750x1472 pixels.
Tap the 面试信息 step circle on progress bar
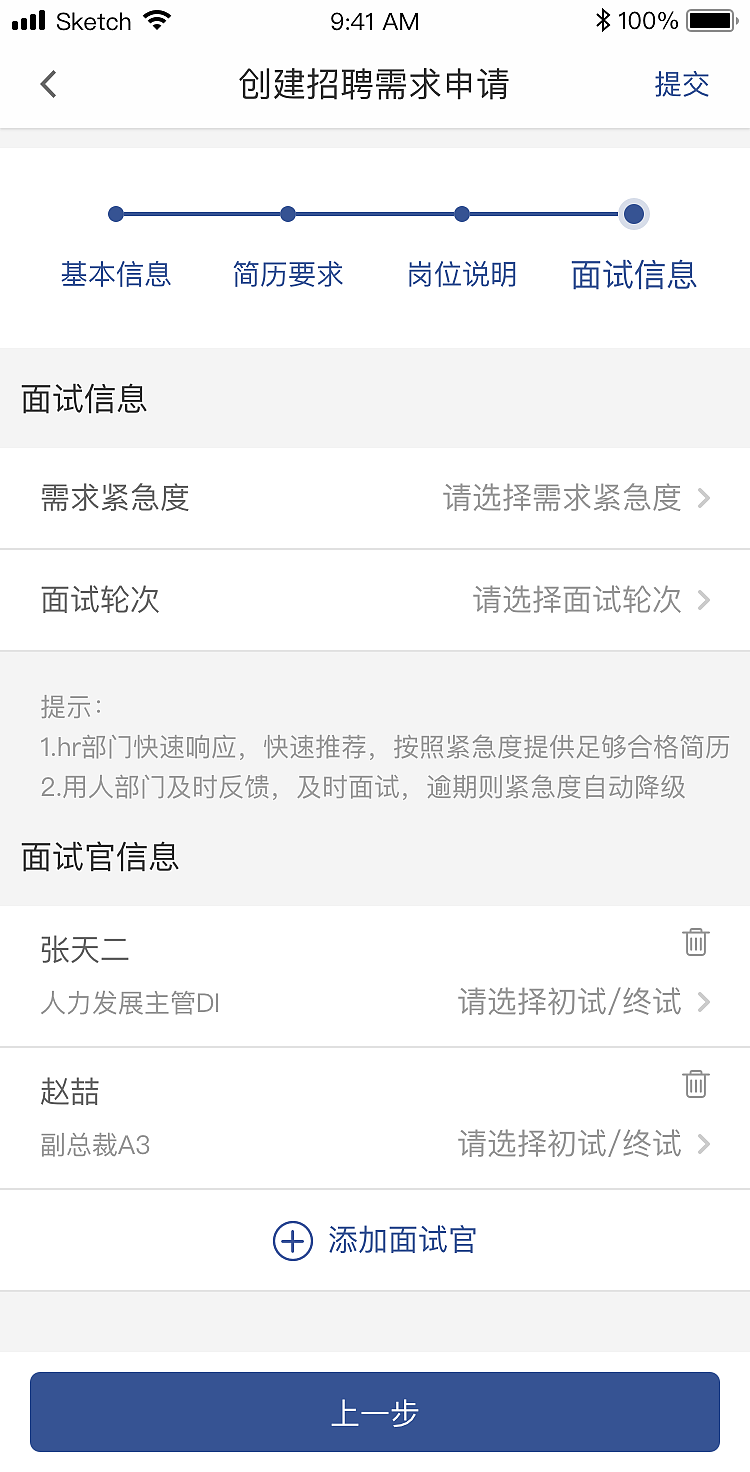click(x=633, y=214)
